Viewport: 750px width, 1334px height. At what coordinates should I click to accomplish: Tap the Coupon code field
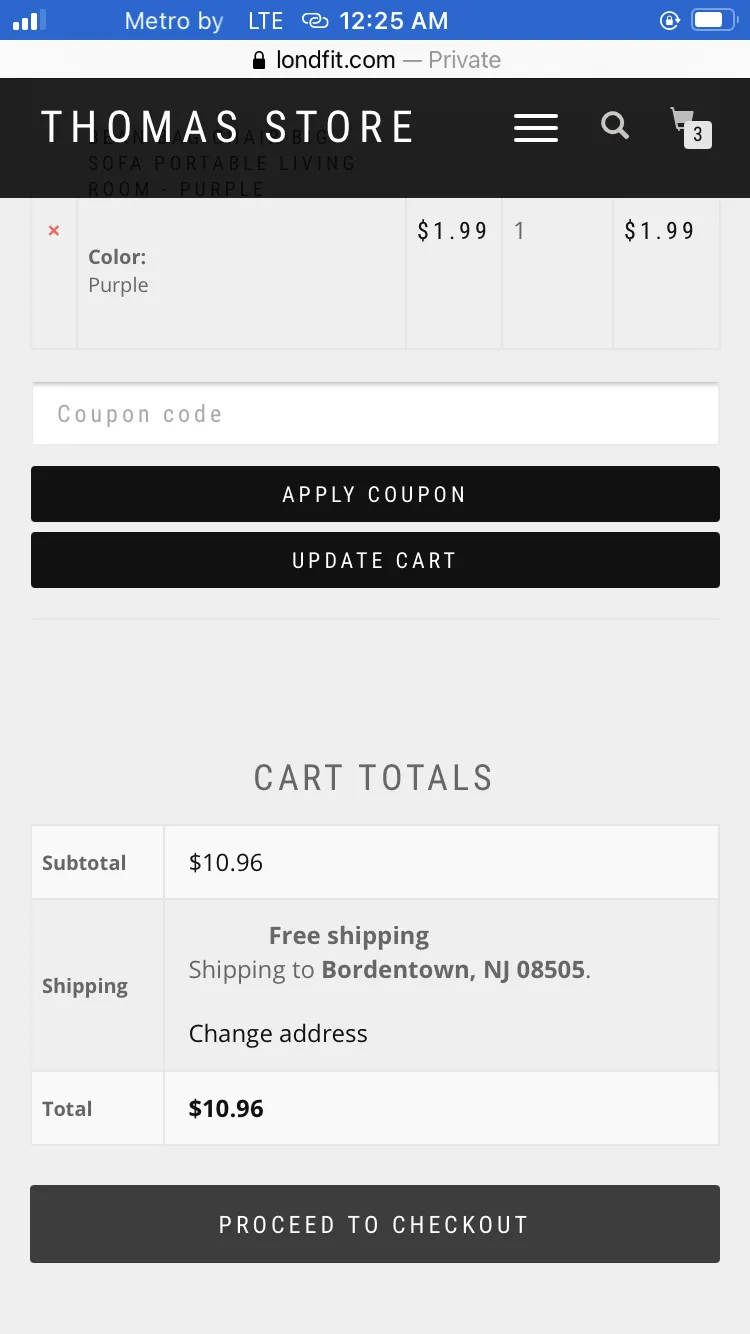[x=375, y=414]
